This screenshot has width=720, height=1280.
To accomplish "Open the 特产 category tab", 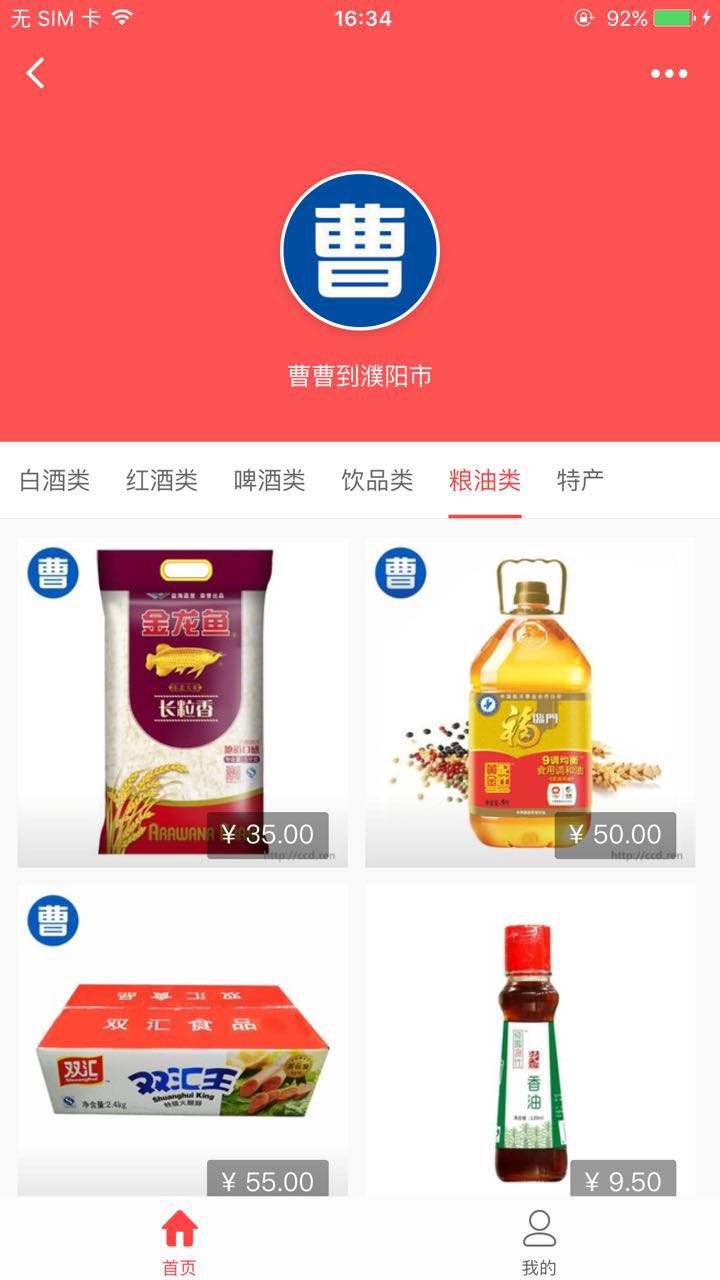I will pos(580,481).
